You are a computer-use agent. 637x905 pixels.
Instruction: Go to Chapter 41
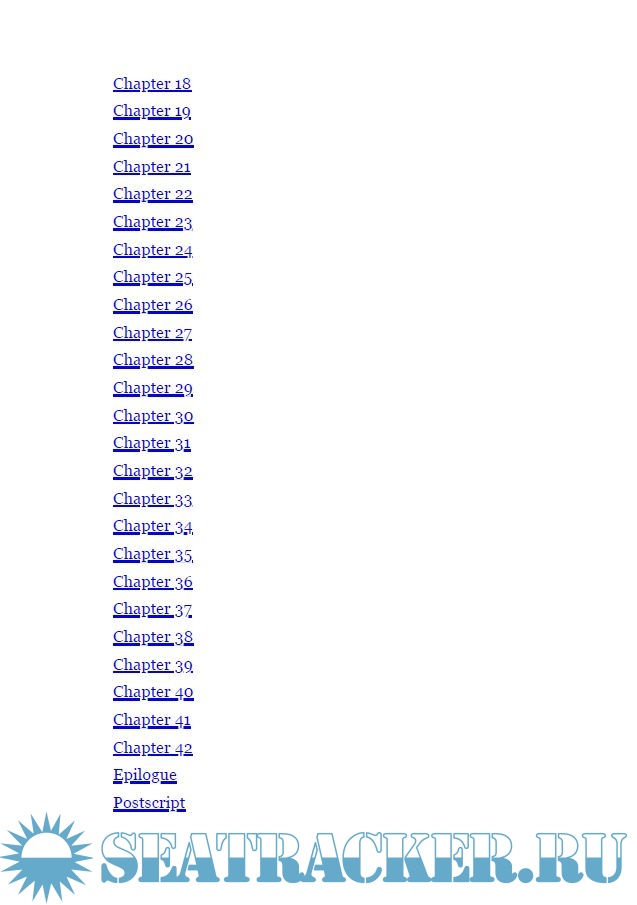click(x=152, y=720)
